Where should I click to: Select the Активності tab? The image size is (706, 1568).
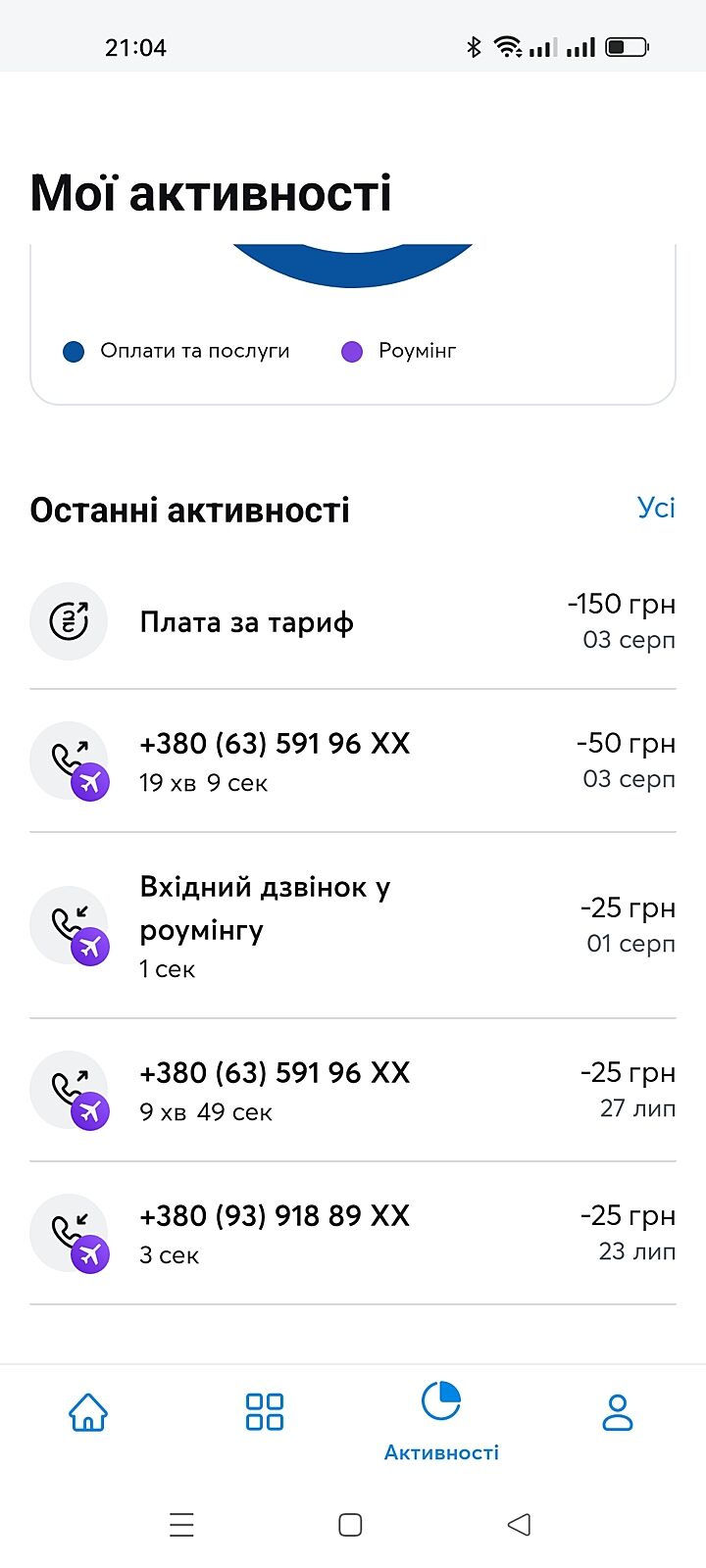pyautogui.click(x=441, y=1421)
